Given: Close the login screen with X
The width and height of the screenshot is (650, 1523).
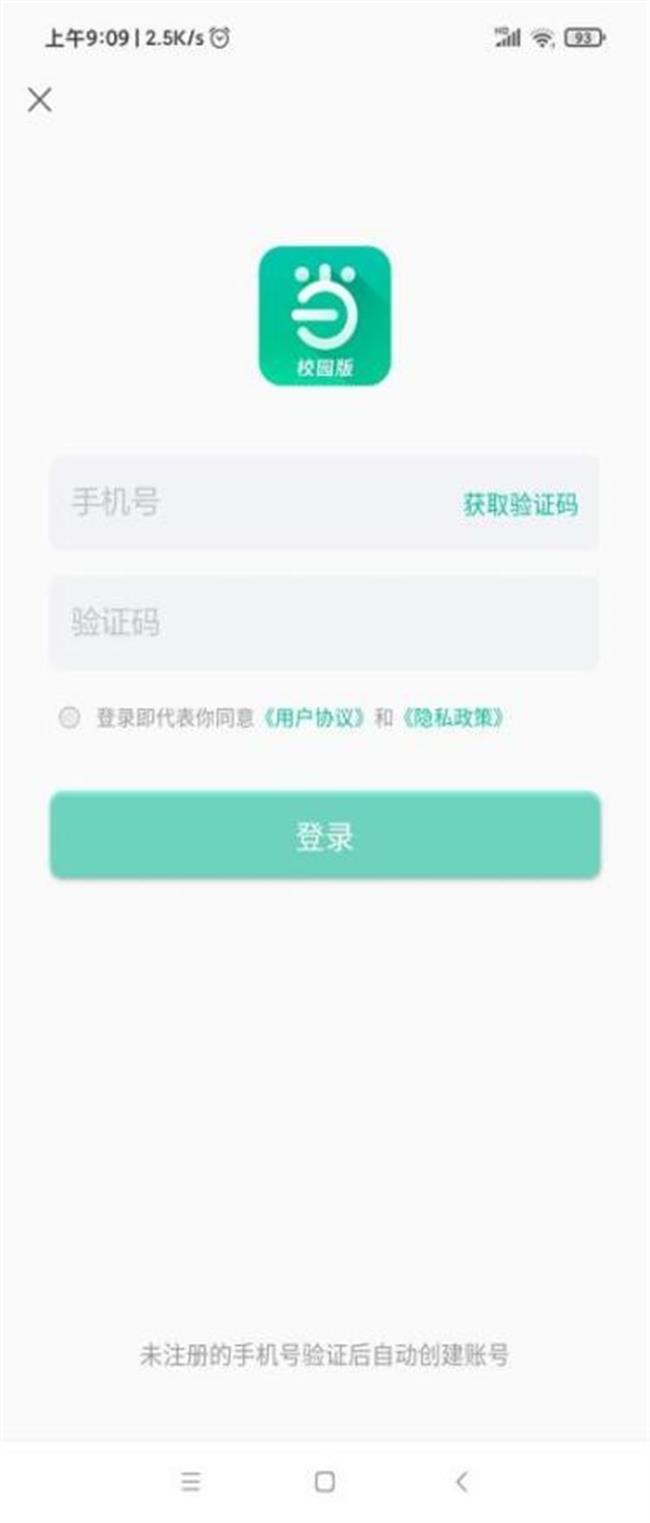Looking at the screenshot, I should [x=39, y=99].
